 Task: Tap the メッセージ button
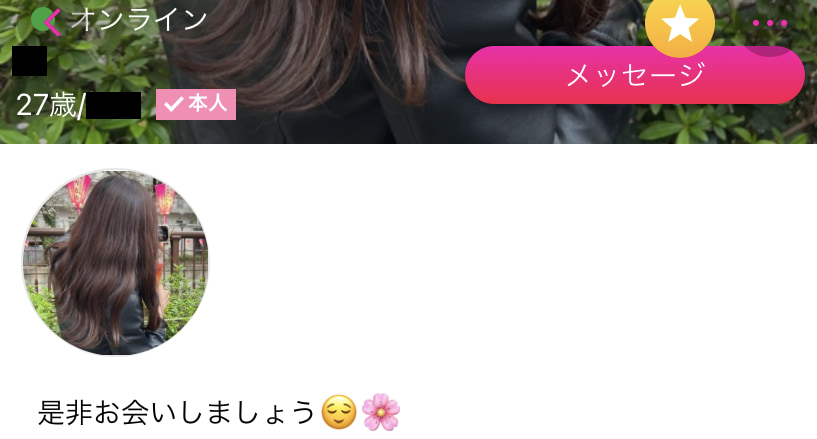pos(635,75)
